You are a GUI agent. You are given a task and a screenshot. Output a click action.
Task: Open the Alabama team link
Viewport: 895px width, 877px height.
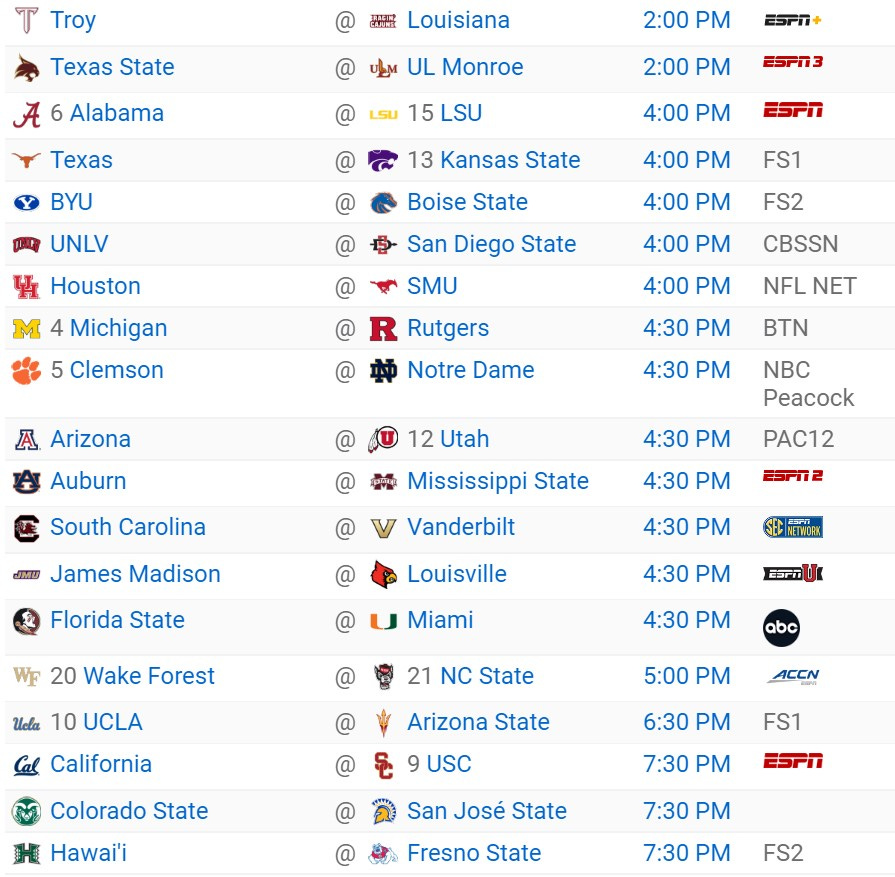pyautogui.click(x=116, y=113)
